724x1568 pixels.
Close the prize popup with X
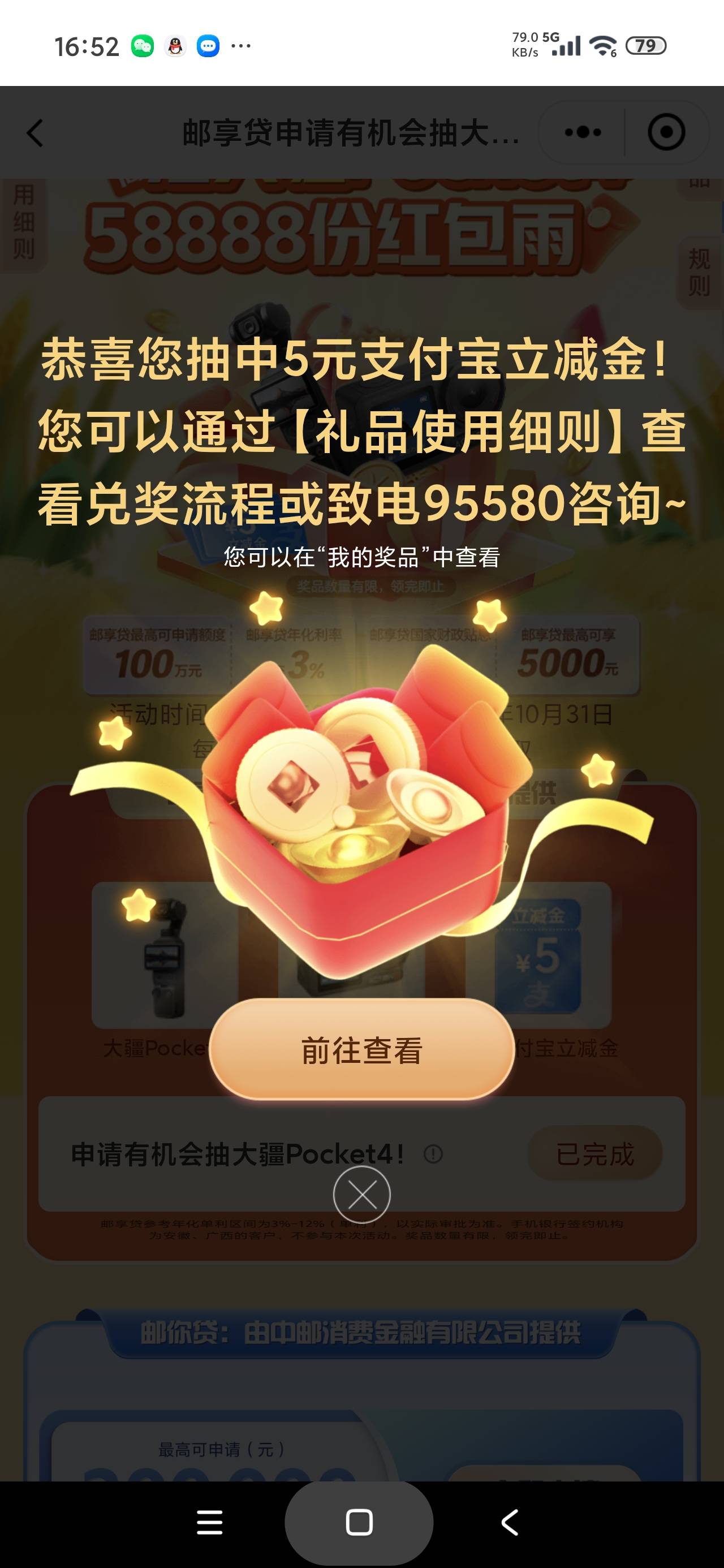coord(361,1195)
